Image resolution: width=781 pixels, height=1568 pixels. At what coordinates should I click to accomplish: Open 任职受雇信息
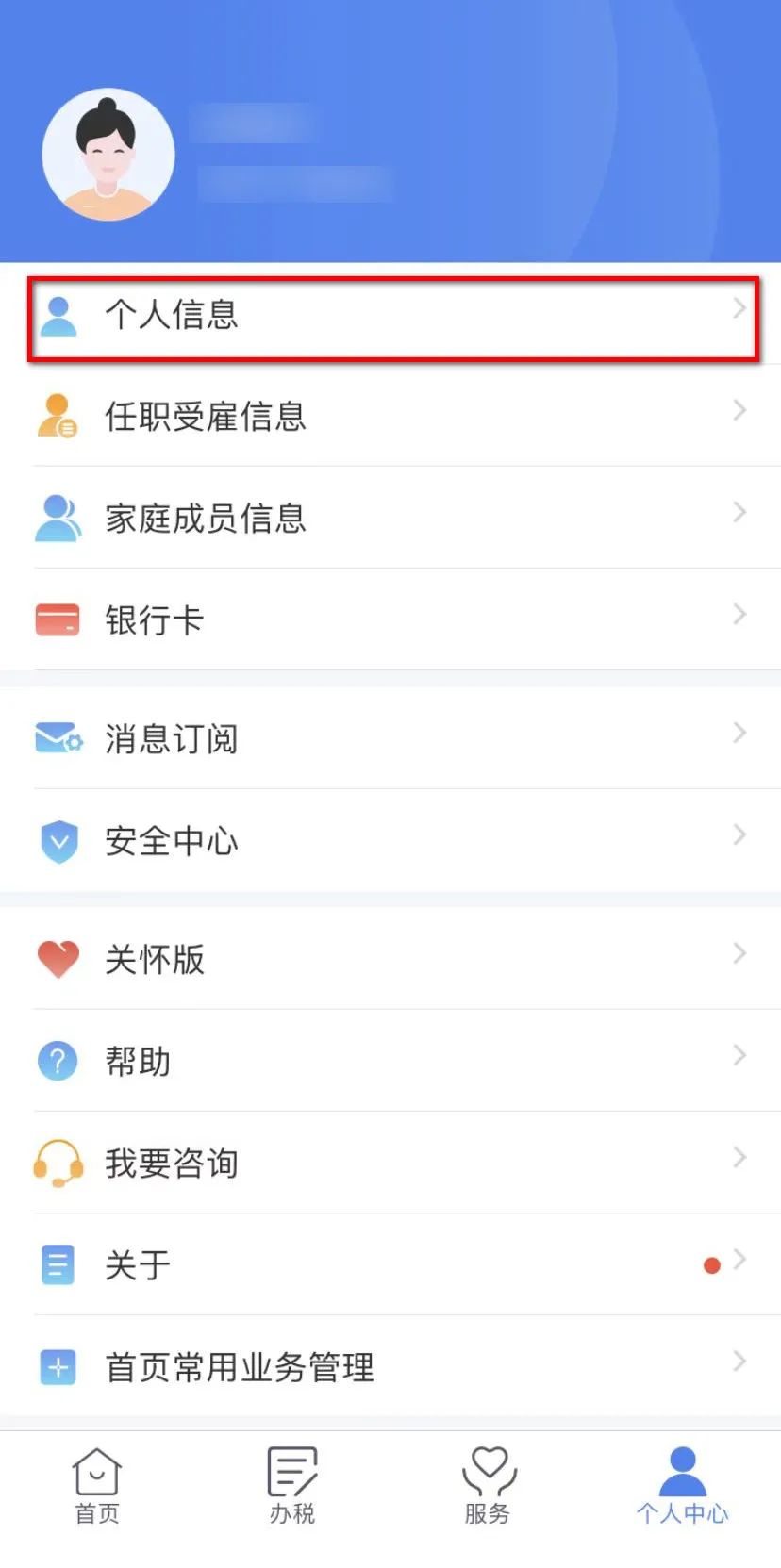pos(390,416)
